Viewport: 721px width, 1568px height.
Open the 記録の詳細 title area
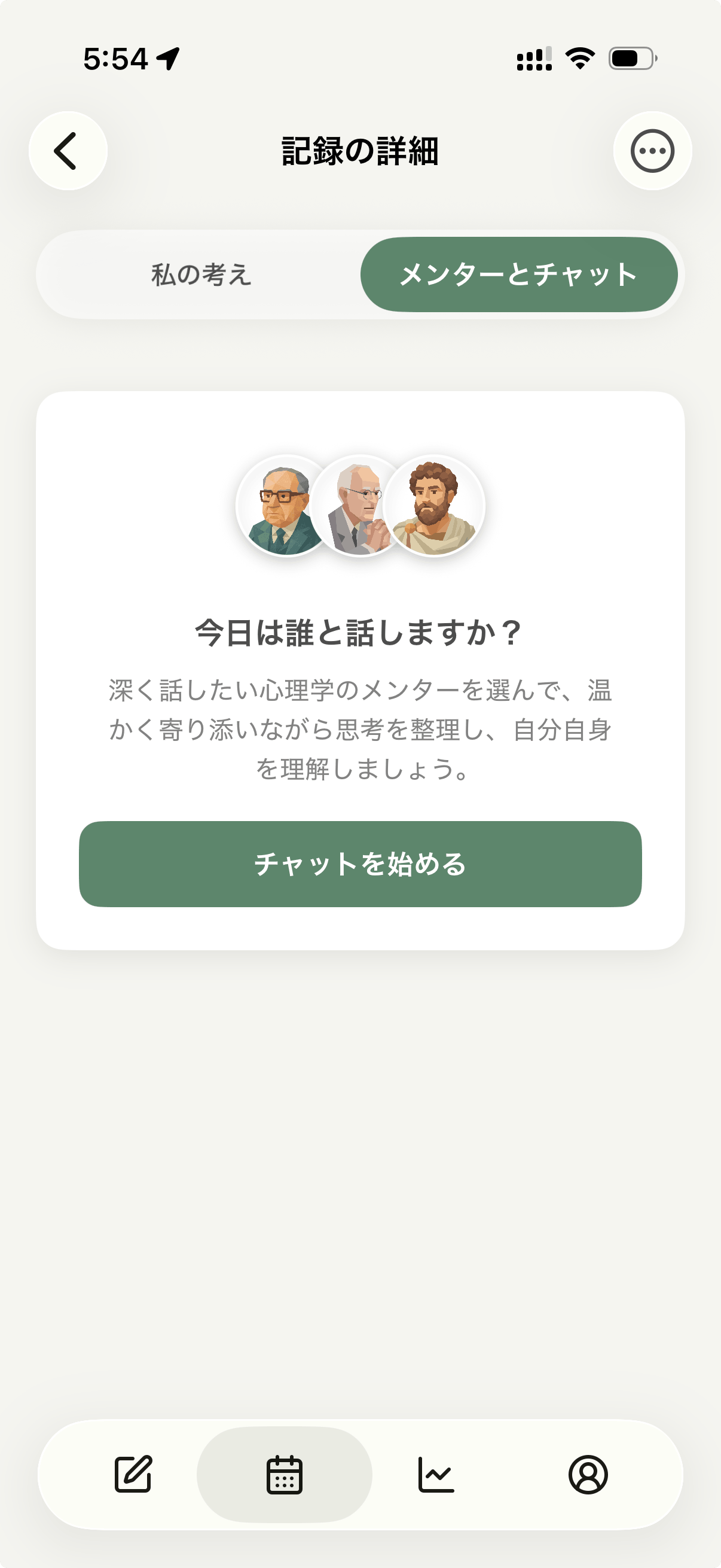[360, 150]
